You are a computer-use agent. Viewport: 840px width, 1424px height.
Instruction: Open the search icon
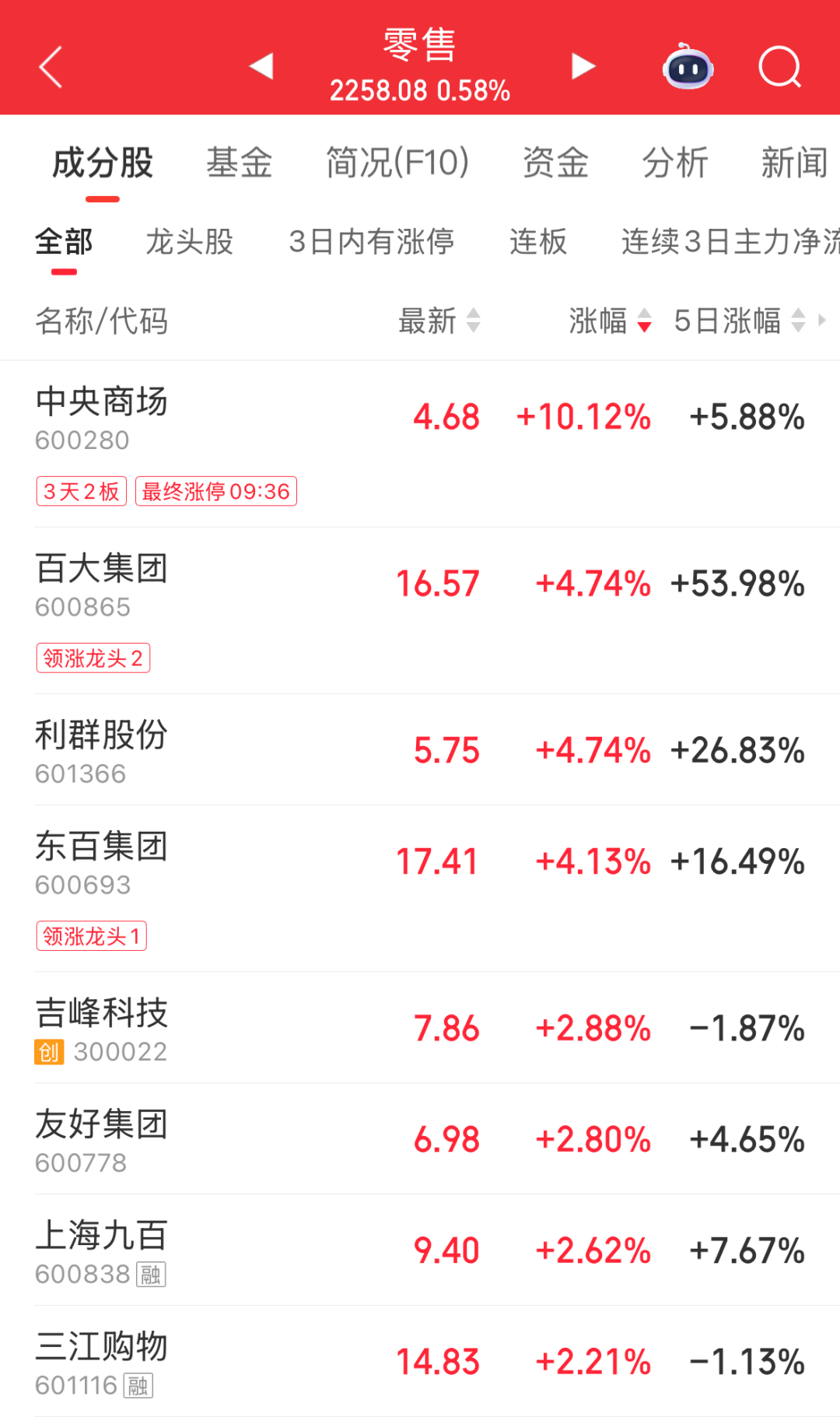tap(780, 68)
